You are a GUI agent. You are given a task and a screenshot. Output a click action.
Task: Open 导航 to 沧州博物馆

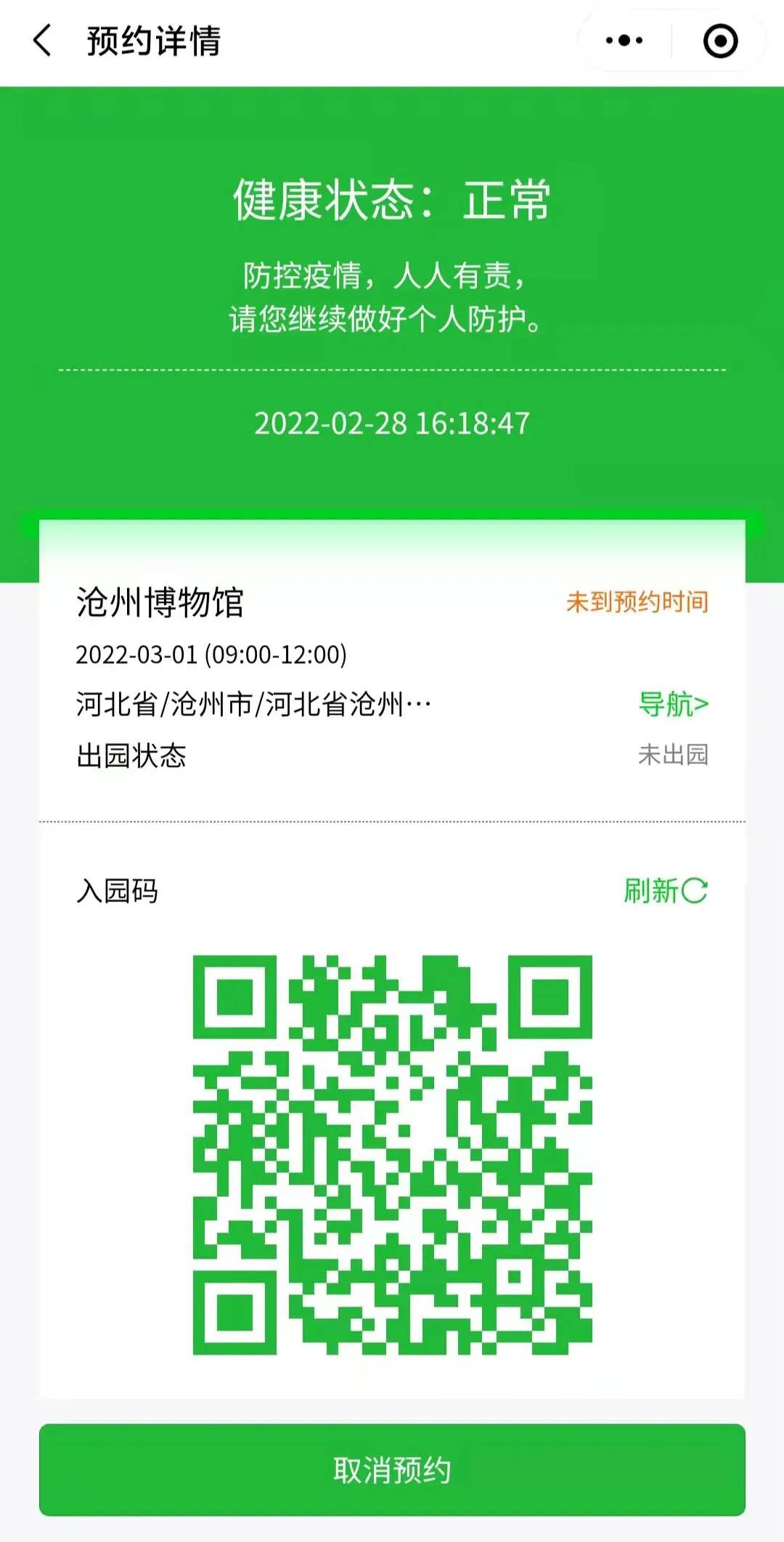coord(673,704)
